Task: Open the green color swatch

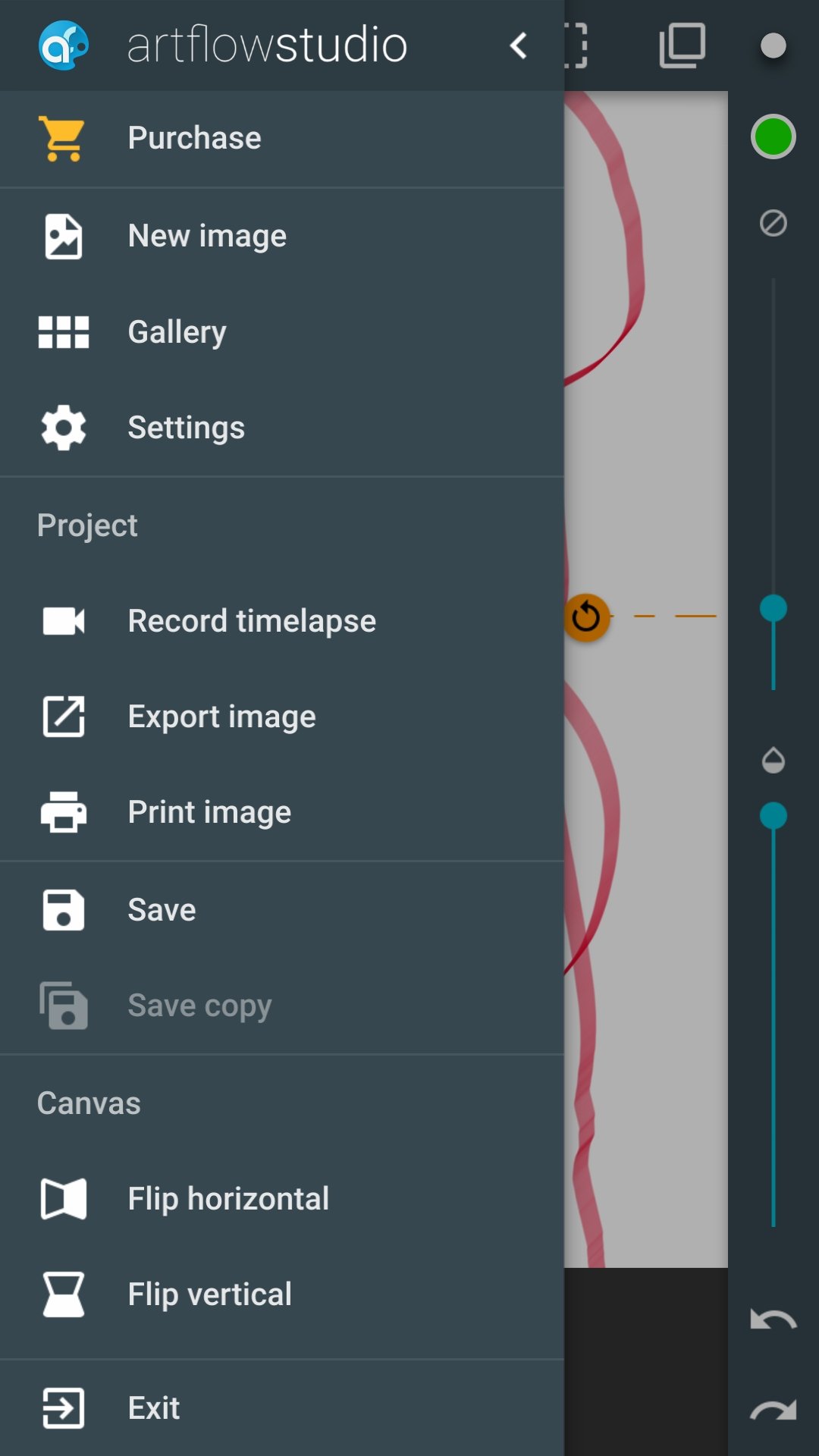Action: pyautogui.click(x=773, y=137)
